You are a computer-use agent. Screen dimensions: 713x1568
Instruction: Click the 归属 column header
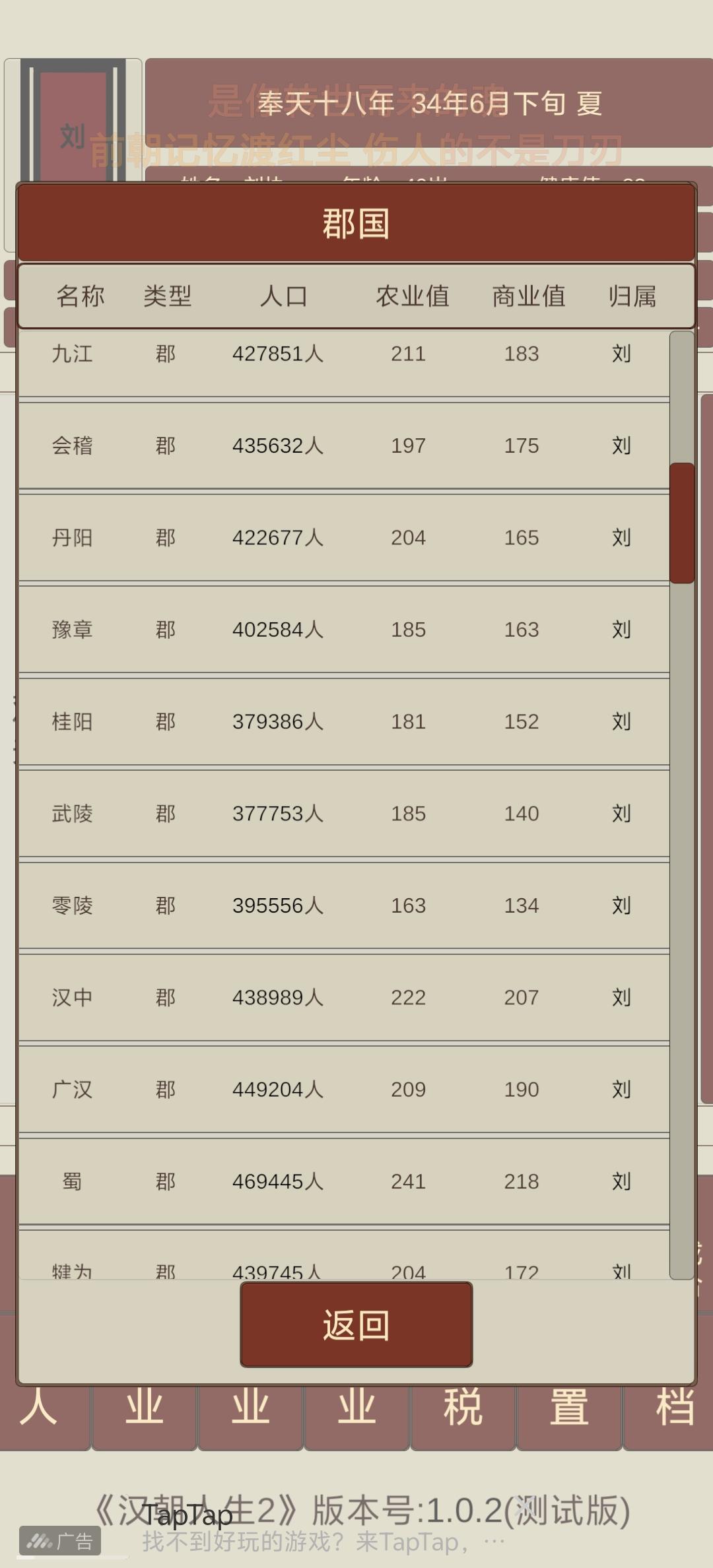tap(632, 297)
